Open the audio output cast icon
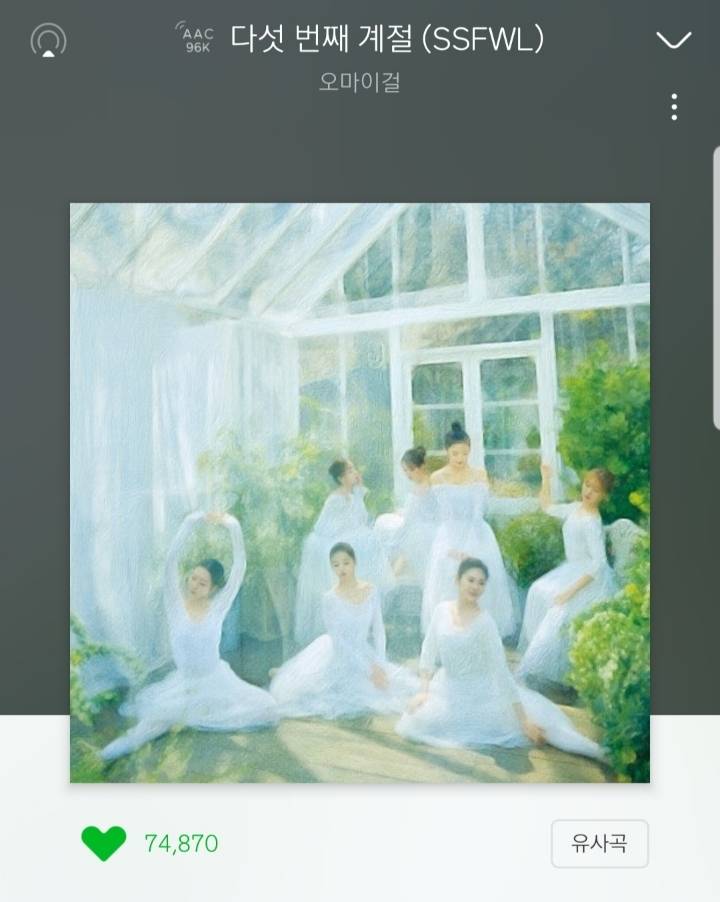720x902 pixels. [x=48, y=41]
